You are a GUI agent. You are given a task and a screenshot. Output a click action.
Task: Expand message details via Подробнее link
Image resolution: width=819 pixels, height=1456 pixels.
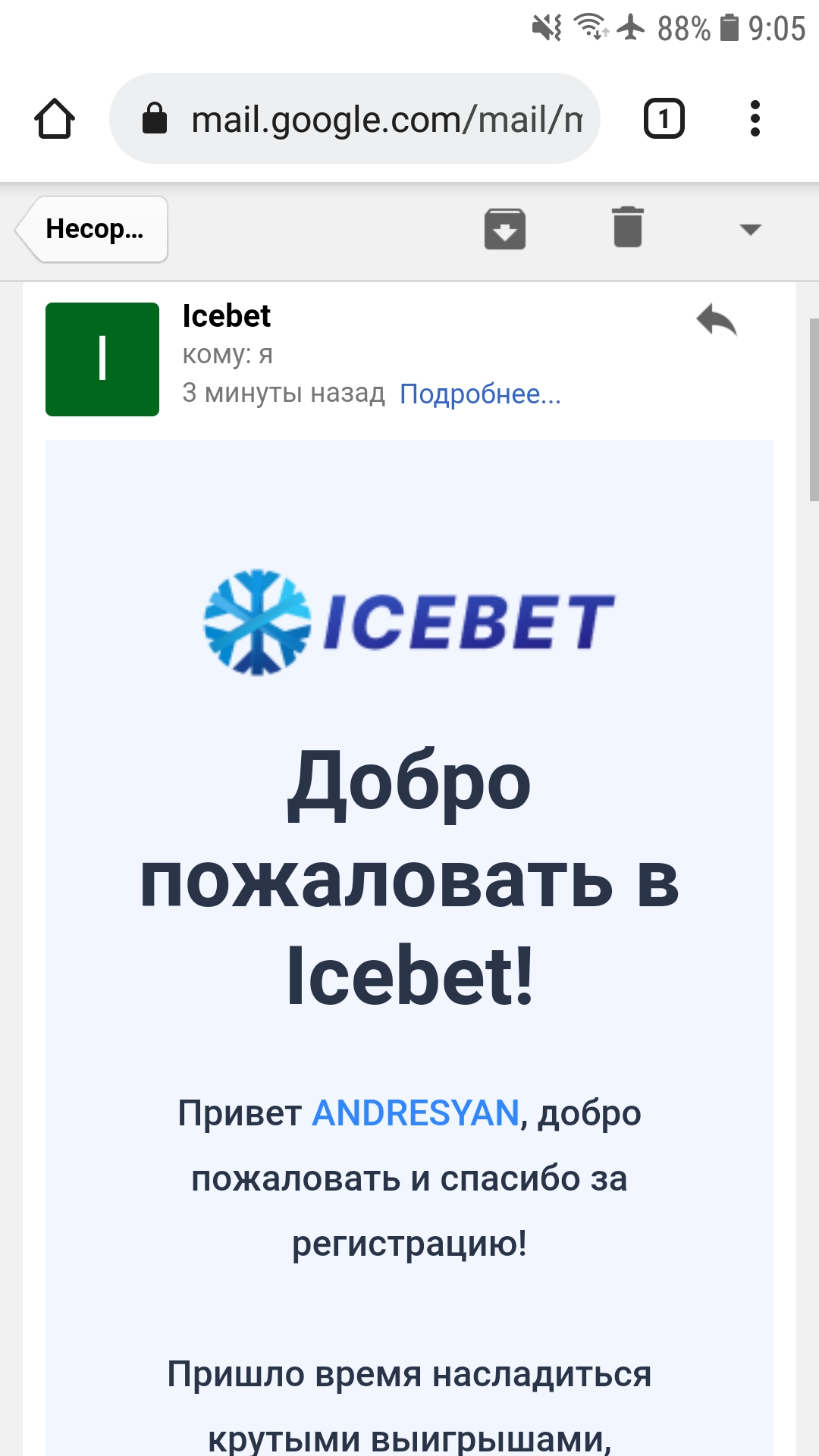[479, 394]
